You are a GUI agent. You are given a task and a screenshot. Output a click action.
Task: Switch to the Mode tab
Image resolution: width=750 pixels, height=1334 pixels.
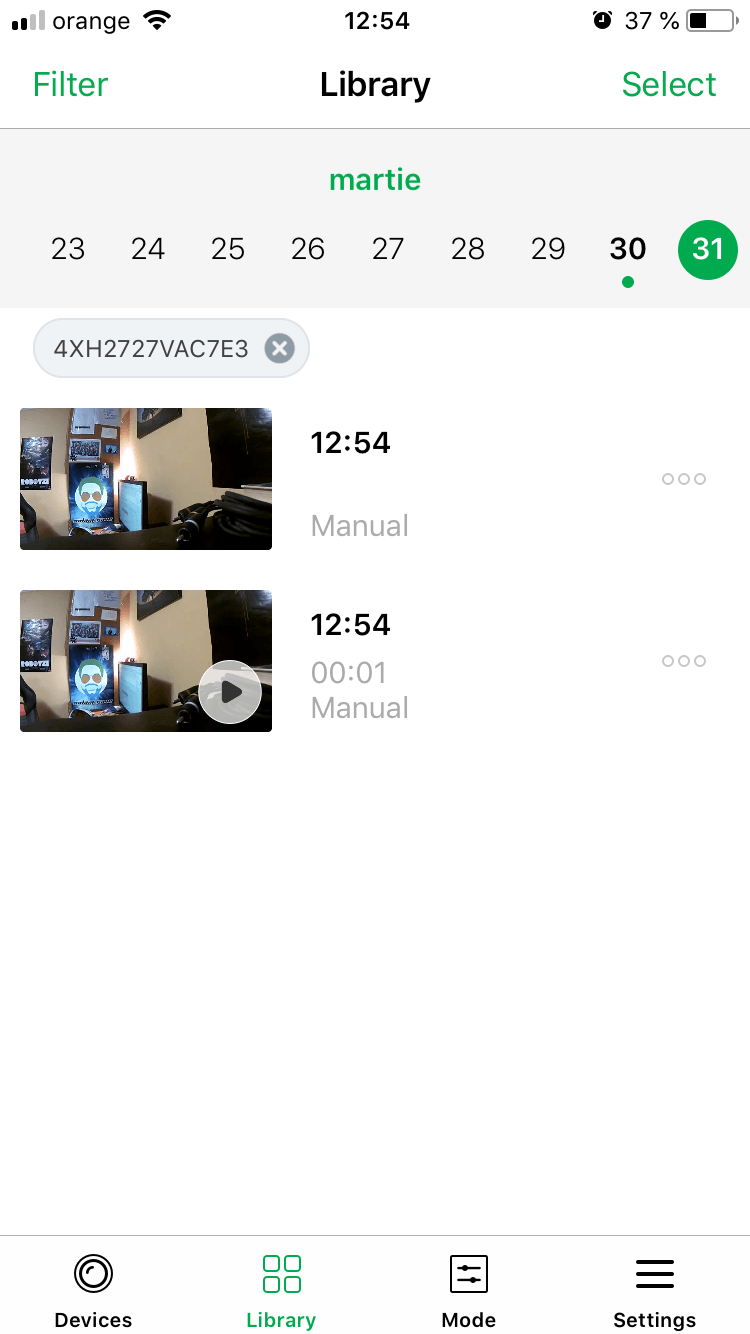click(x=468, y=1290)
